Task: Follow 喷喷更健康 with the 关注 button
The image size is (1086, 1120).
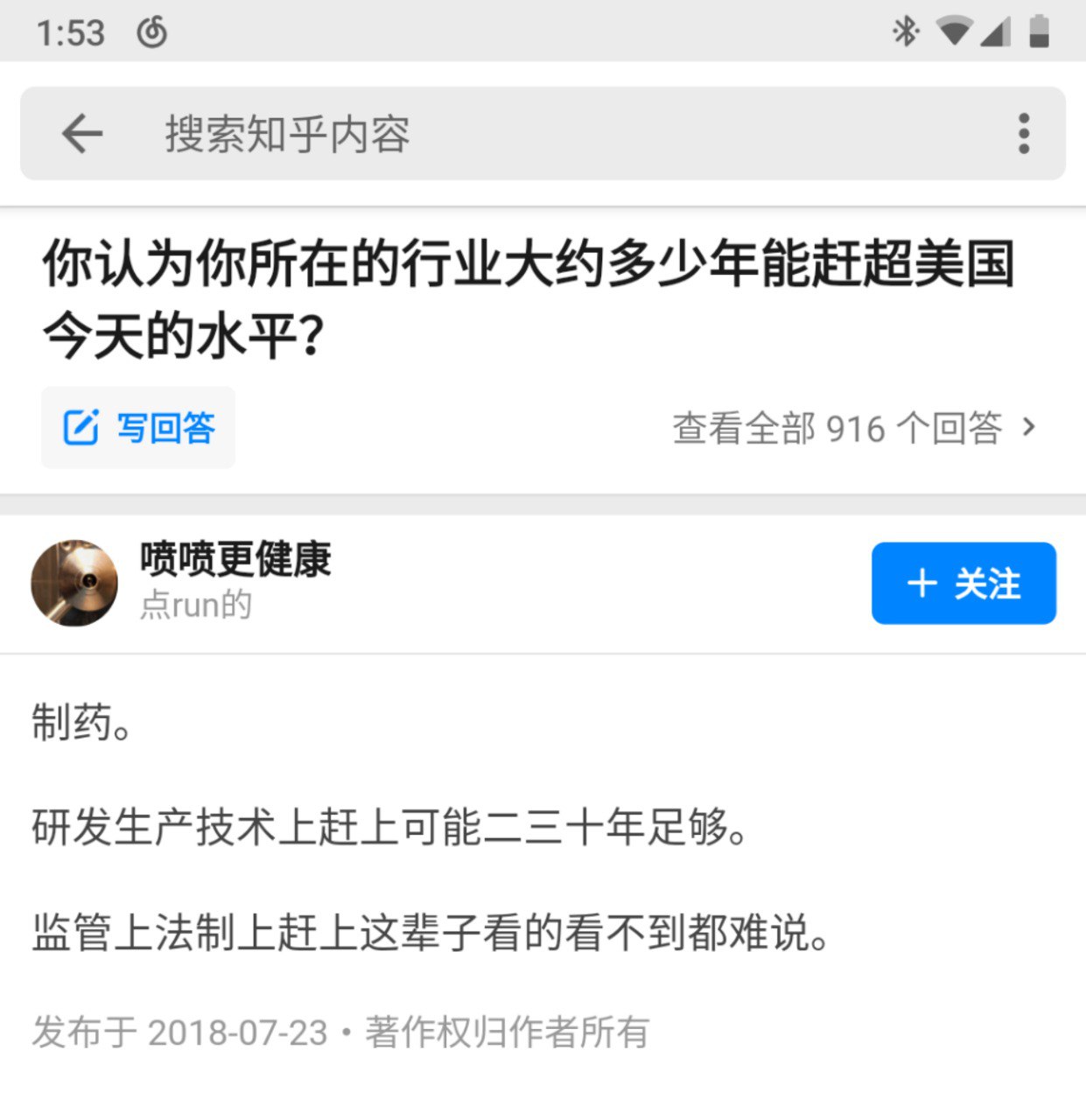Action: (963, 584)
